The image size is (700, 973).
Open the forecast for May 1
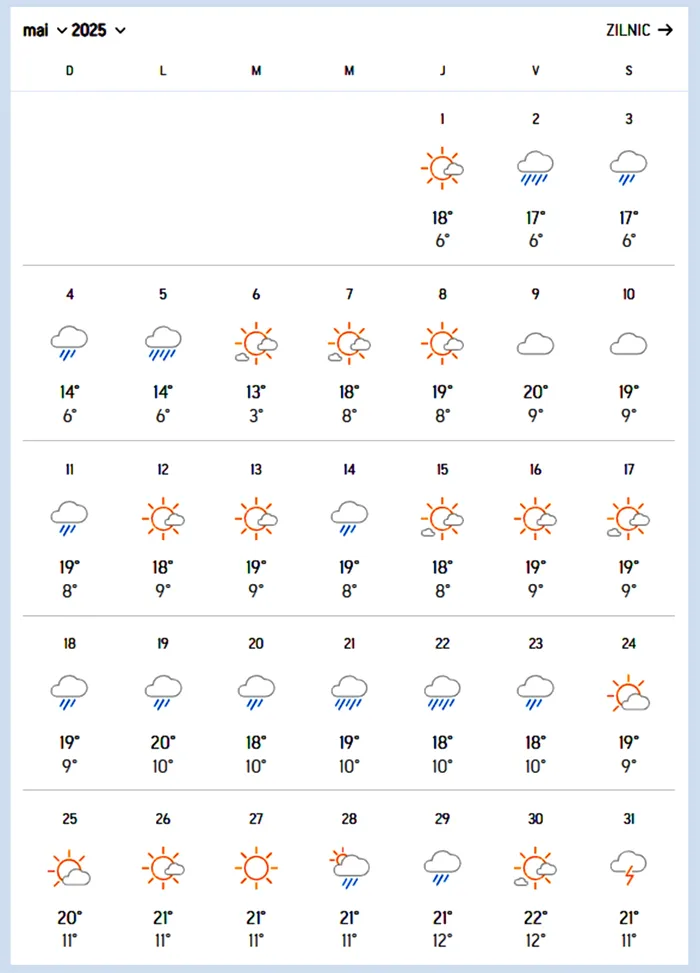pos(442,178)
